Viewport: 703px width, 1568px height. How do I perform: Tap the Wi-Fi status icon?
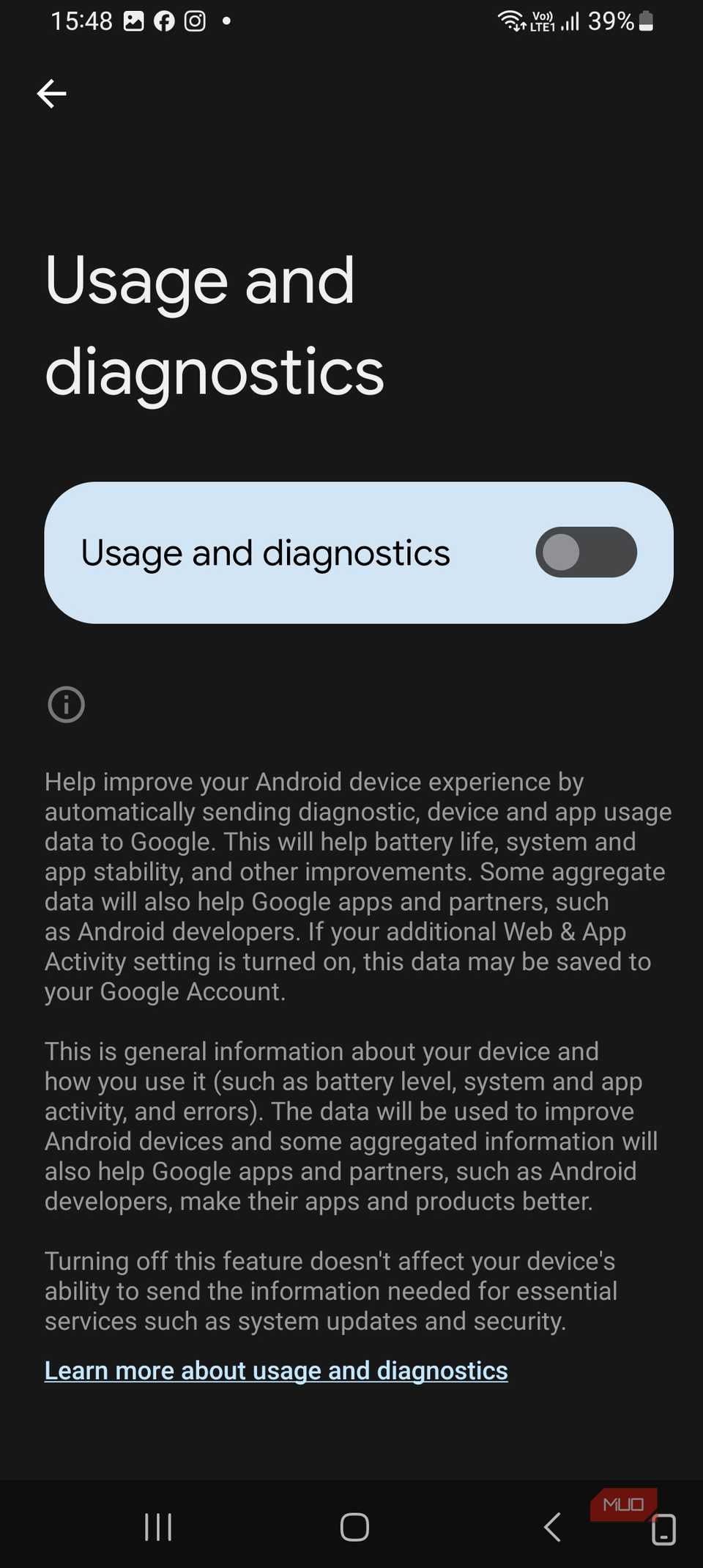(x=510, y=21)
